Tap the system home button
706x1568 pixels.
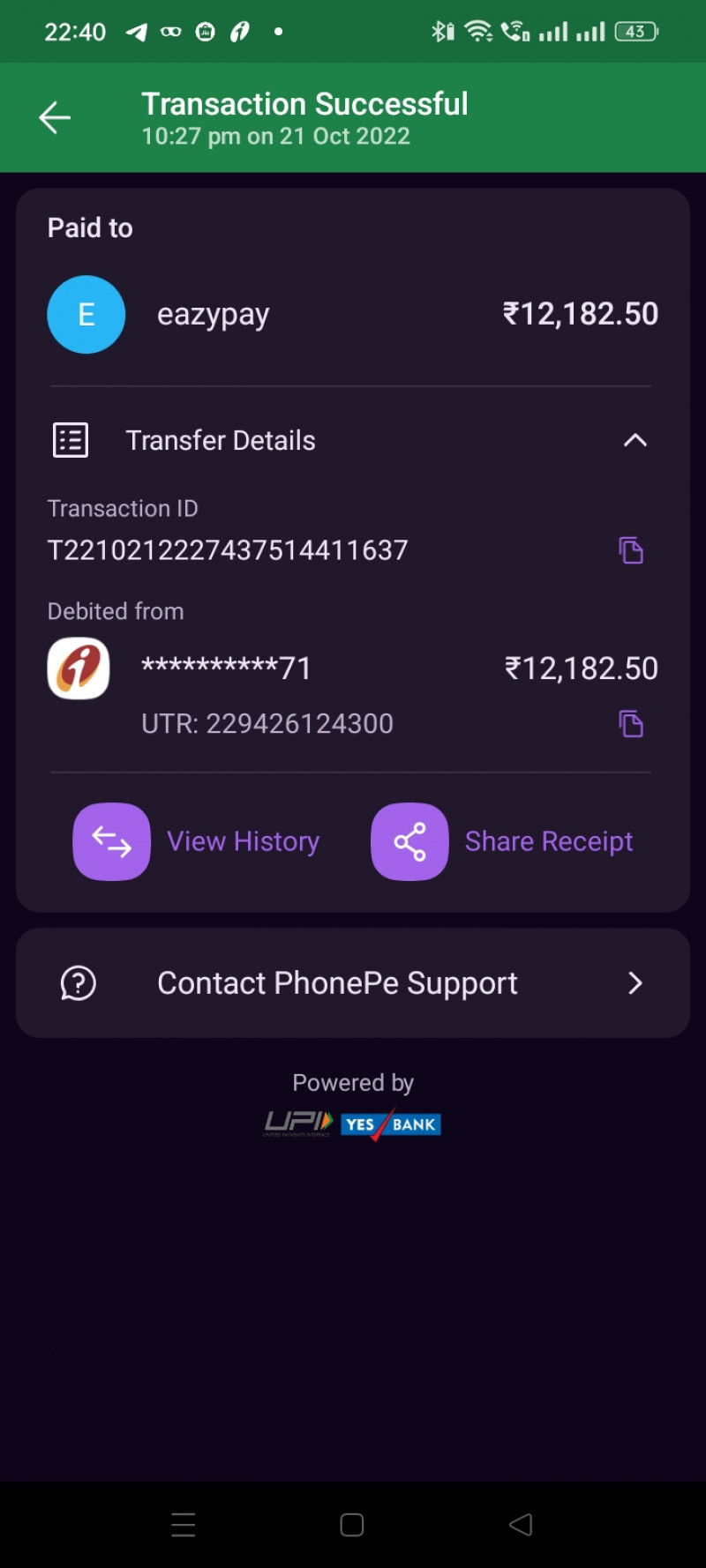point(352,1525)
